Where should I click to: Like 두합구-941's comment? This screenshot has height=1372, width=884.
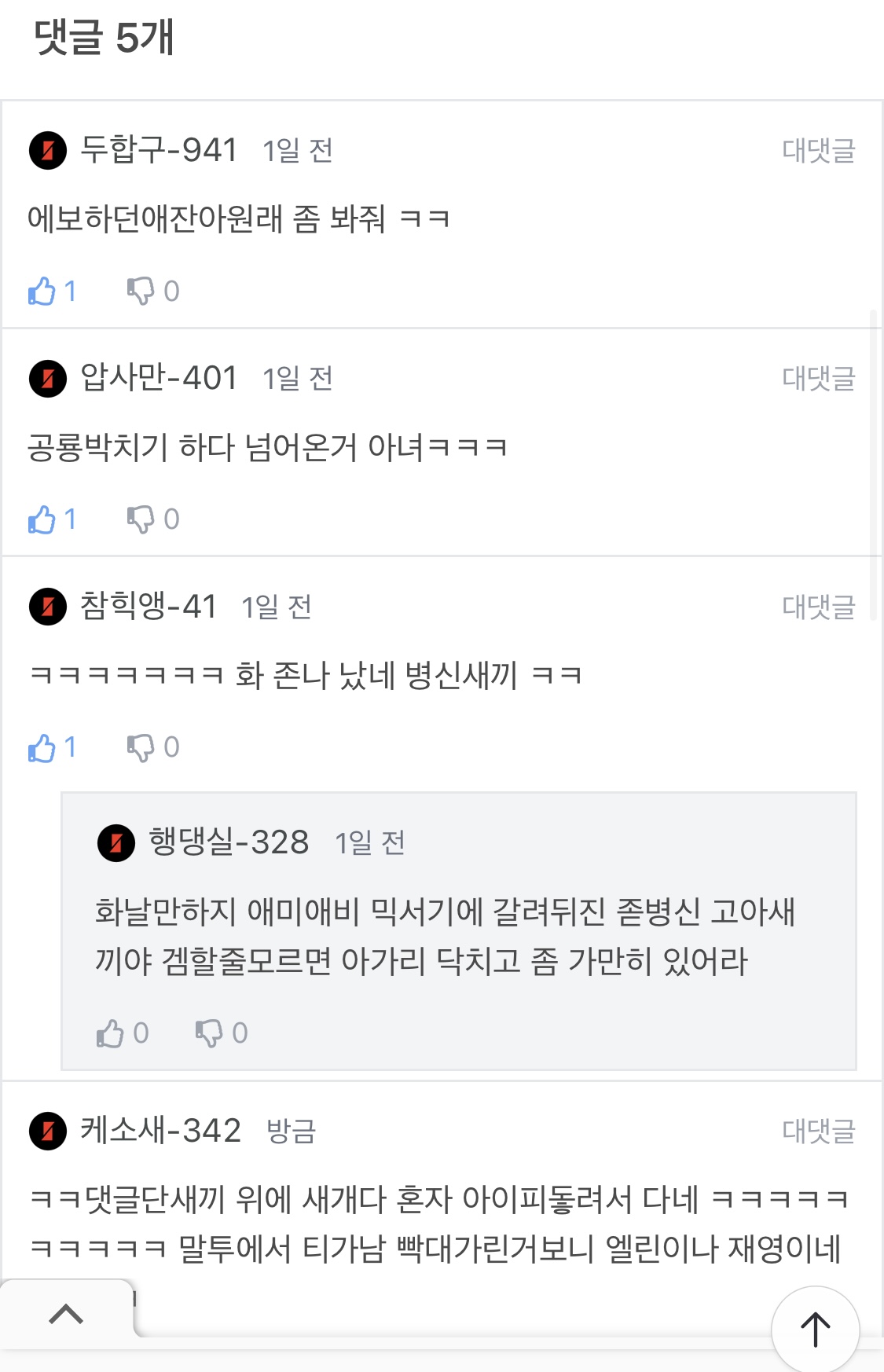tap(42, 292)
